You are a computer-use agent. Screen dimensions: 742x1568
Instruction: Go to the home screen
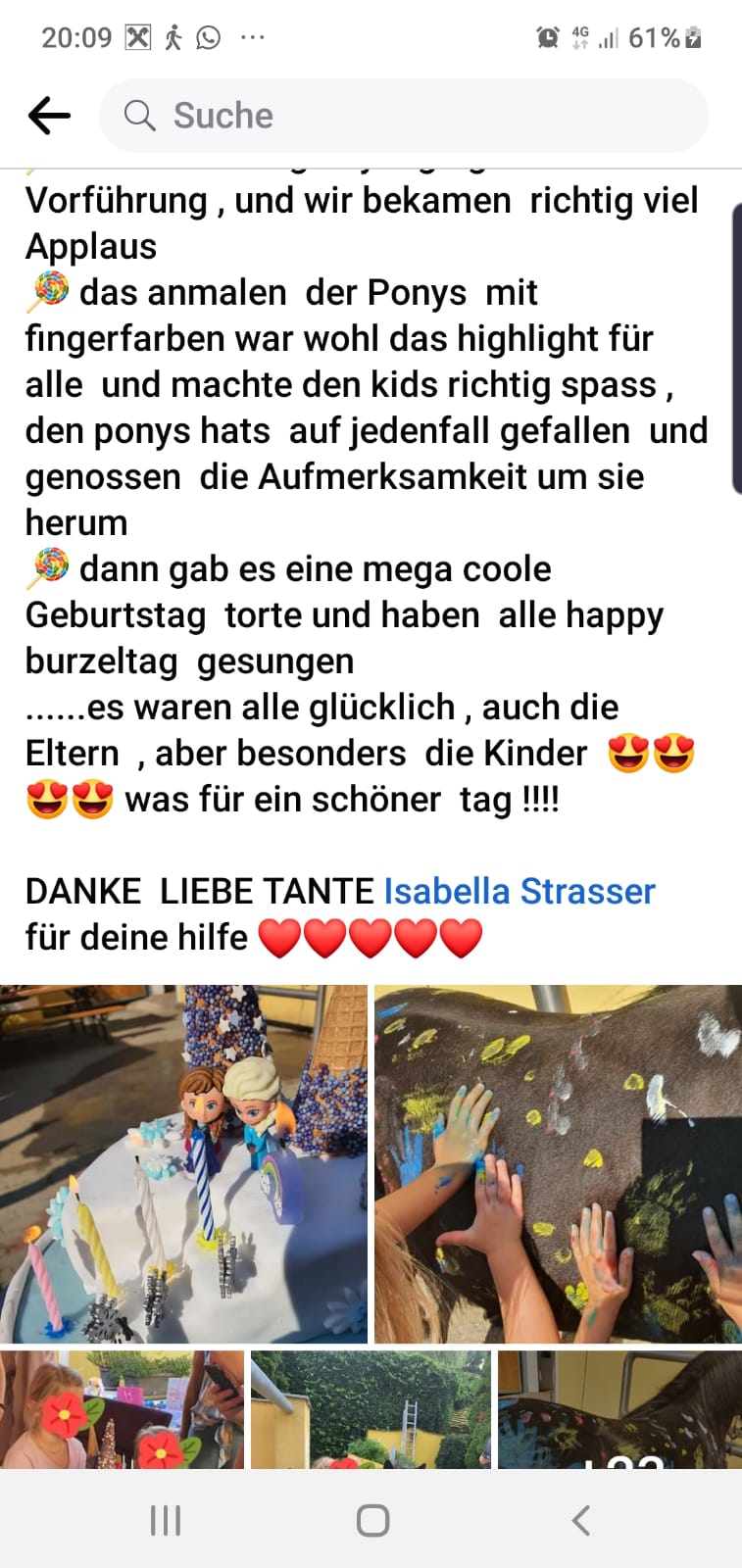(372, 1521)
